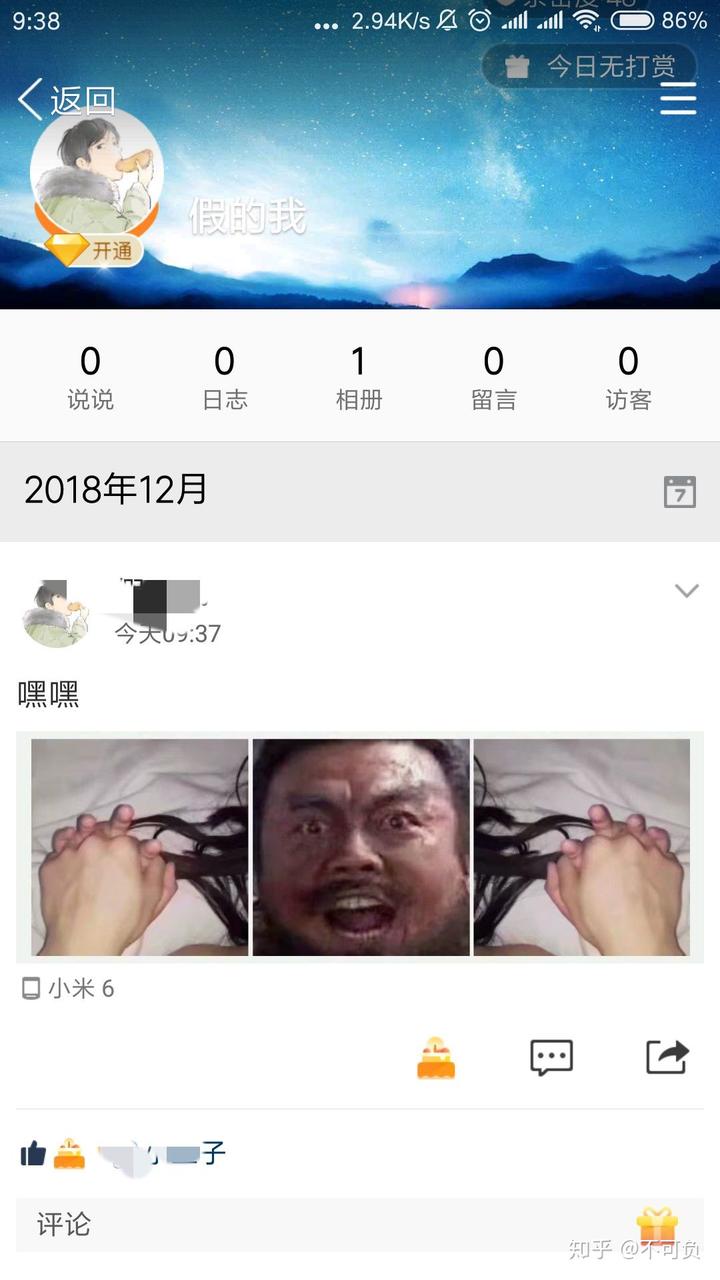The image size is (720, 1280).
Task: Tap the 小米 6 phone model icon
Action: (x=30, y=988)
